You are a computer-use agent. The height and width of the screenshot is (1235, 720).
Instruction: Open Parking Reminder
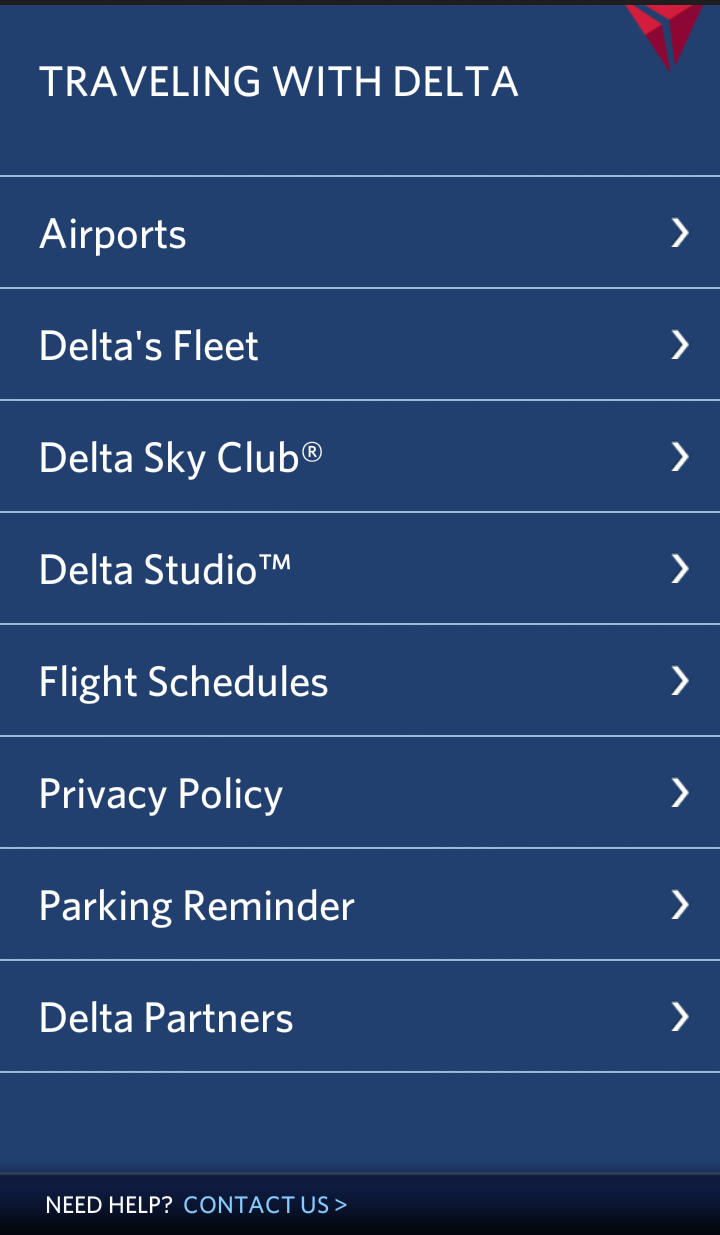point(195,903)
